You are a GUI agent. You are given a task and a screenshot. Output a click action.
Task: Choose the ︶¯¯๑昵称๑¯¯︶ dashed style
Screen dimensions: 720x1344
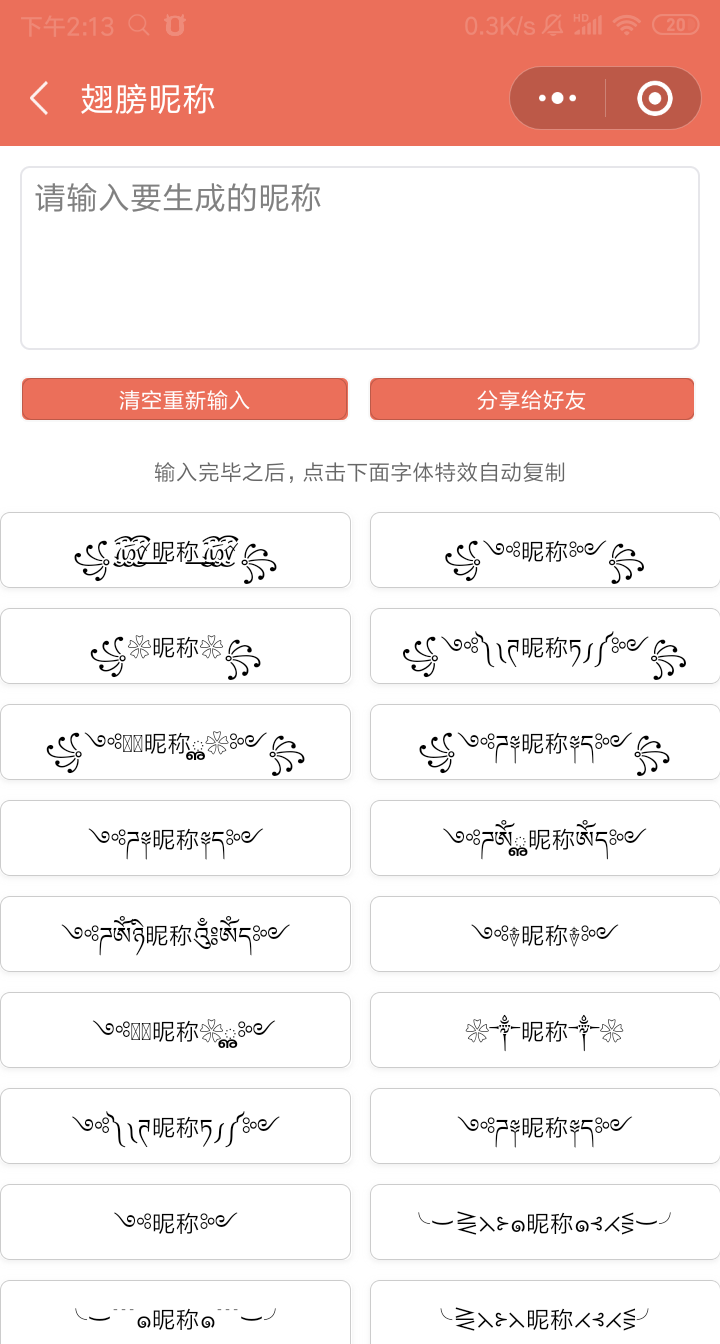176,1312
